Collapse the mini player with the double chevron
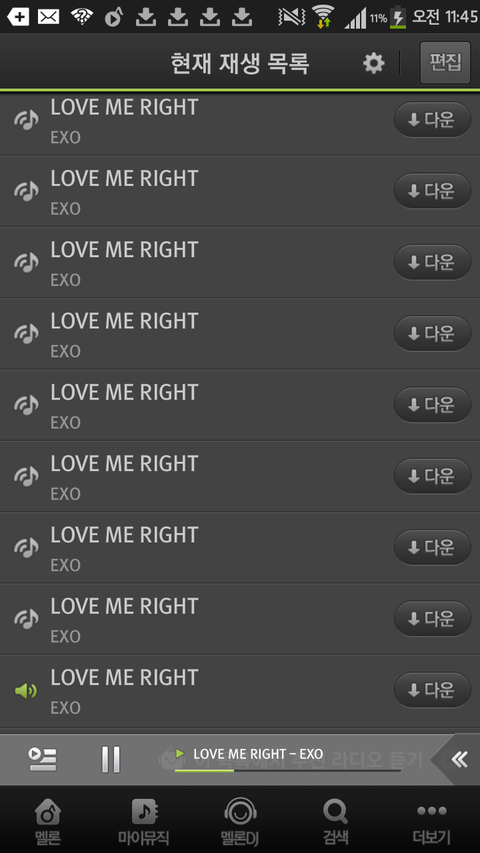Viewport: 480px width, 853px height. (x=459, y=759)
